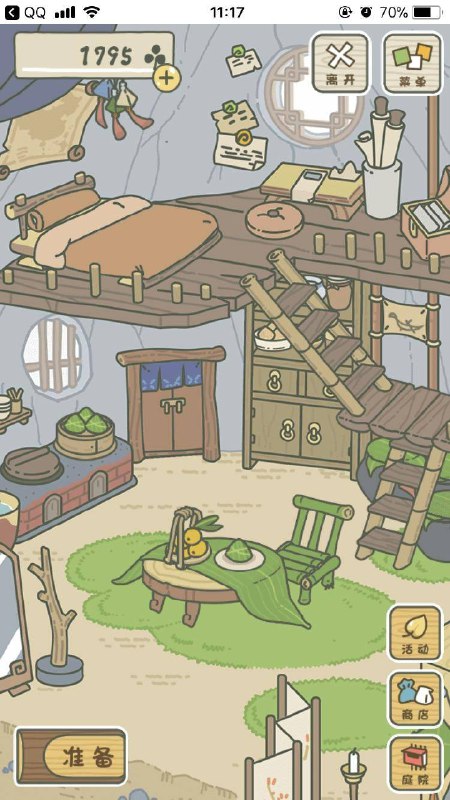This screenshot has width=450, height=800.
Task: Go to the 商店 shop
Action: click(x=414, y=698)
